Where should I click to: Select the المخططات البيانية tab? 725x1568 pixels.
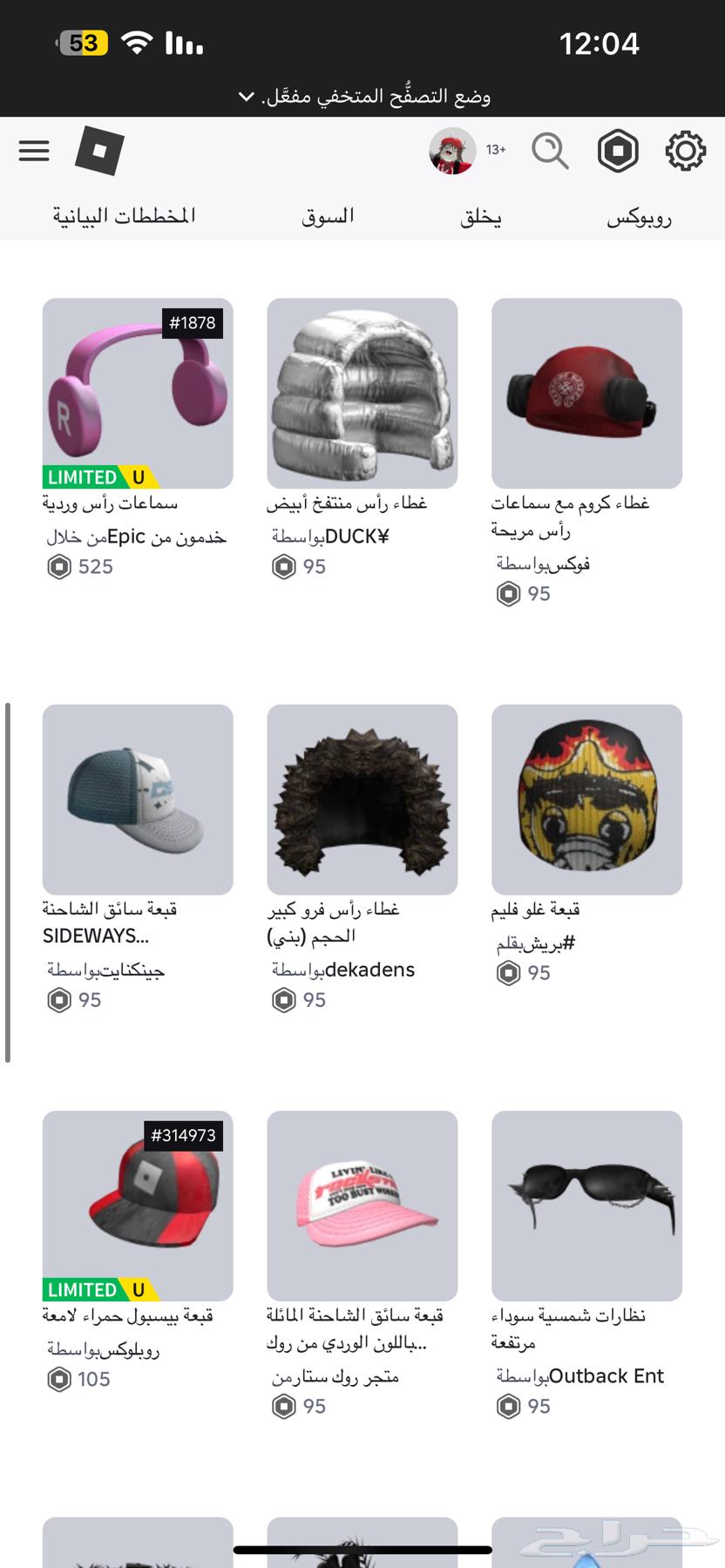pos(123,216)
